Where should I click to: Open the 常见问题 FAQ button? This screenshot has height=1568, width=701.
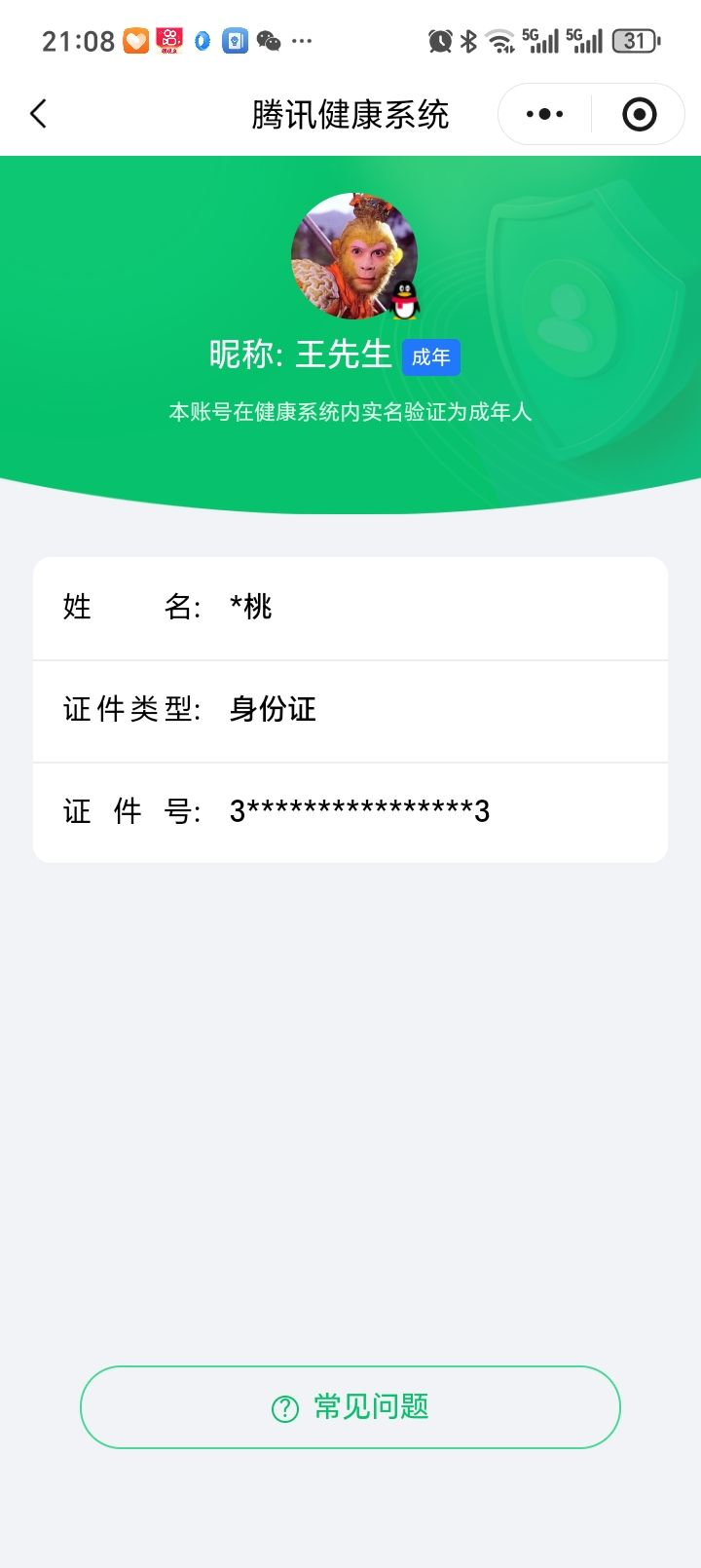[350, 1406]
